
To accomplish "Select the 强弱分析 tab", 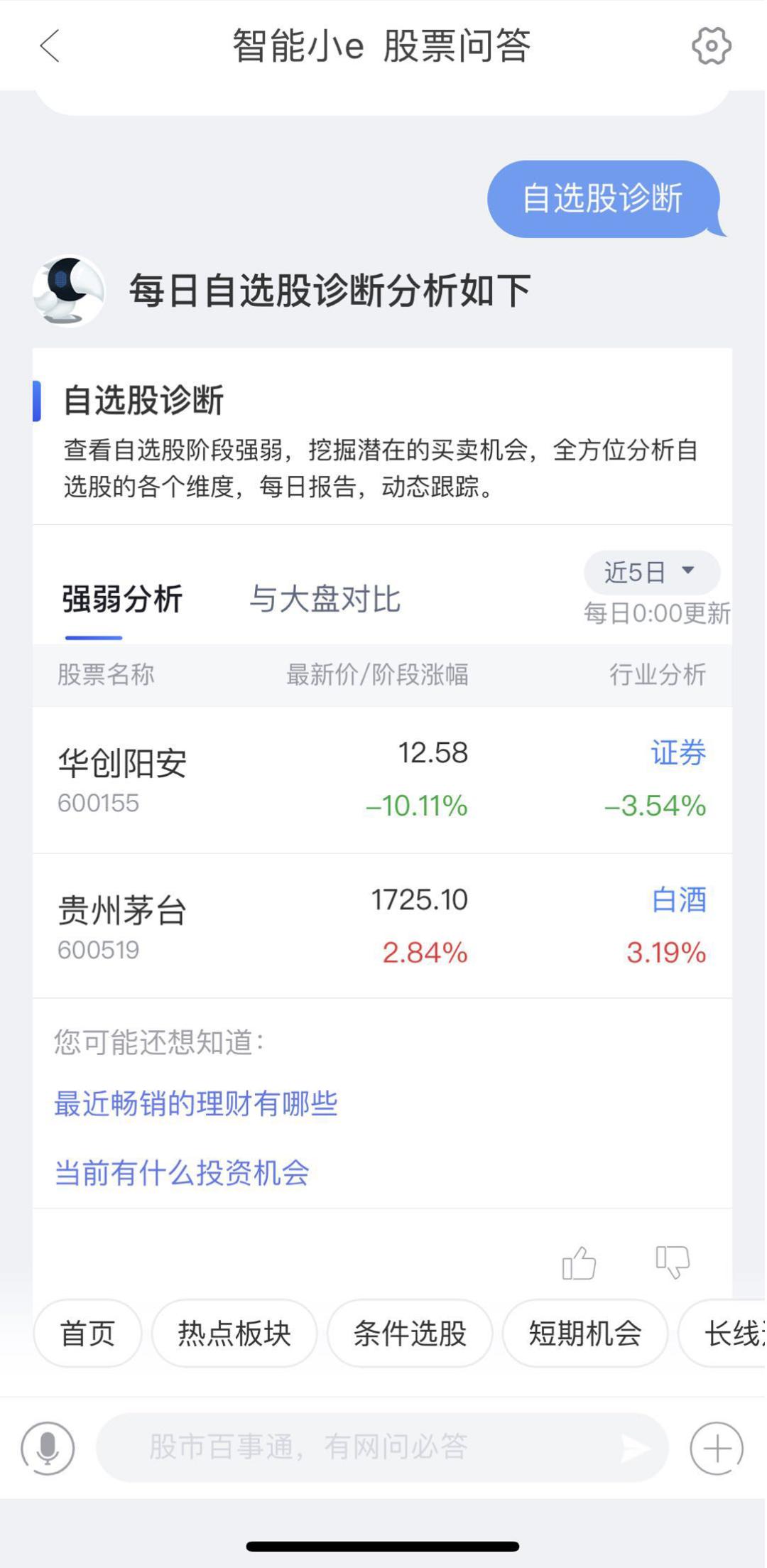I will click(x=122, y=600).
